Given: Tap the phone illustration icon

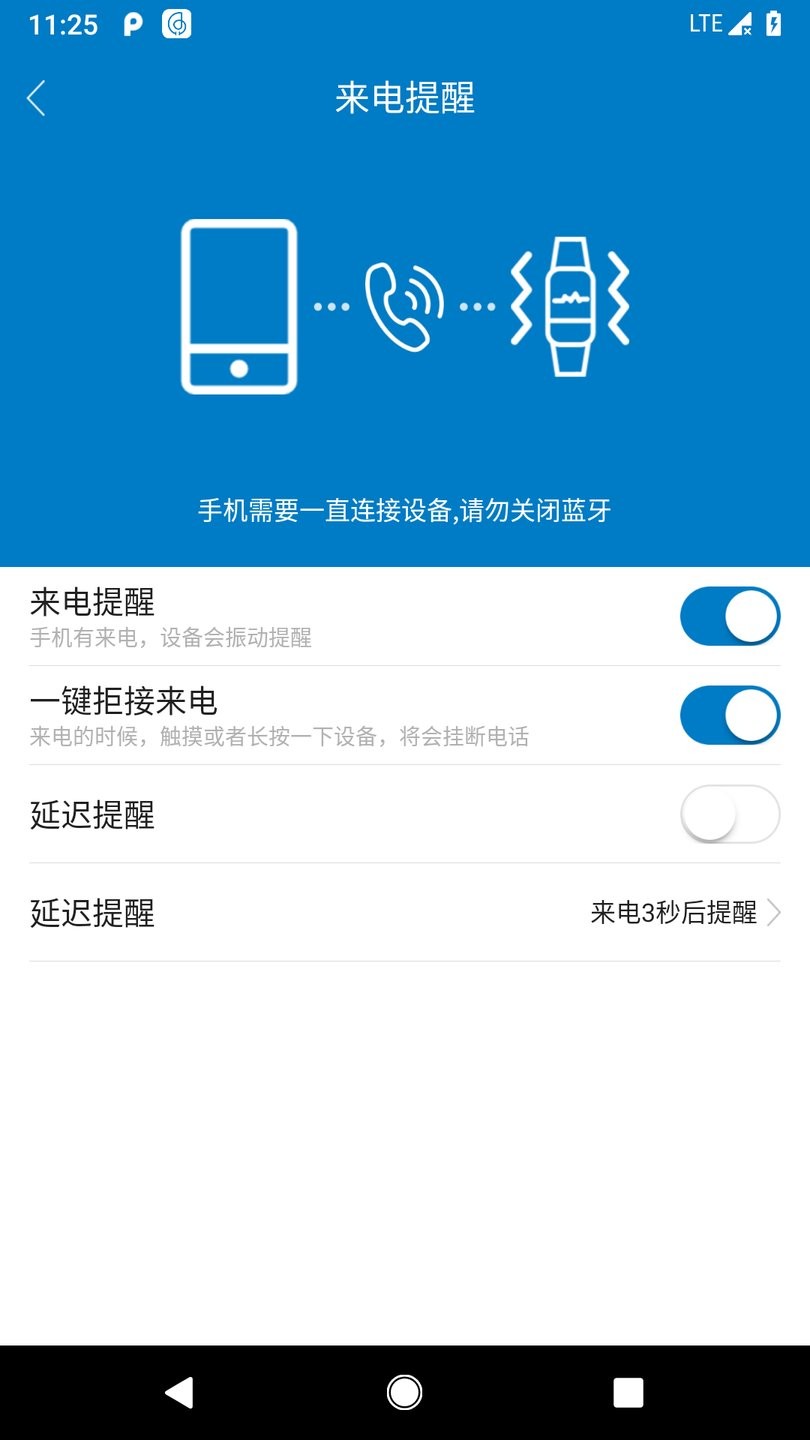Looking at the screenshot, I should point(238,305).
